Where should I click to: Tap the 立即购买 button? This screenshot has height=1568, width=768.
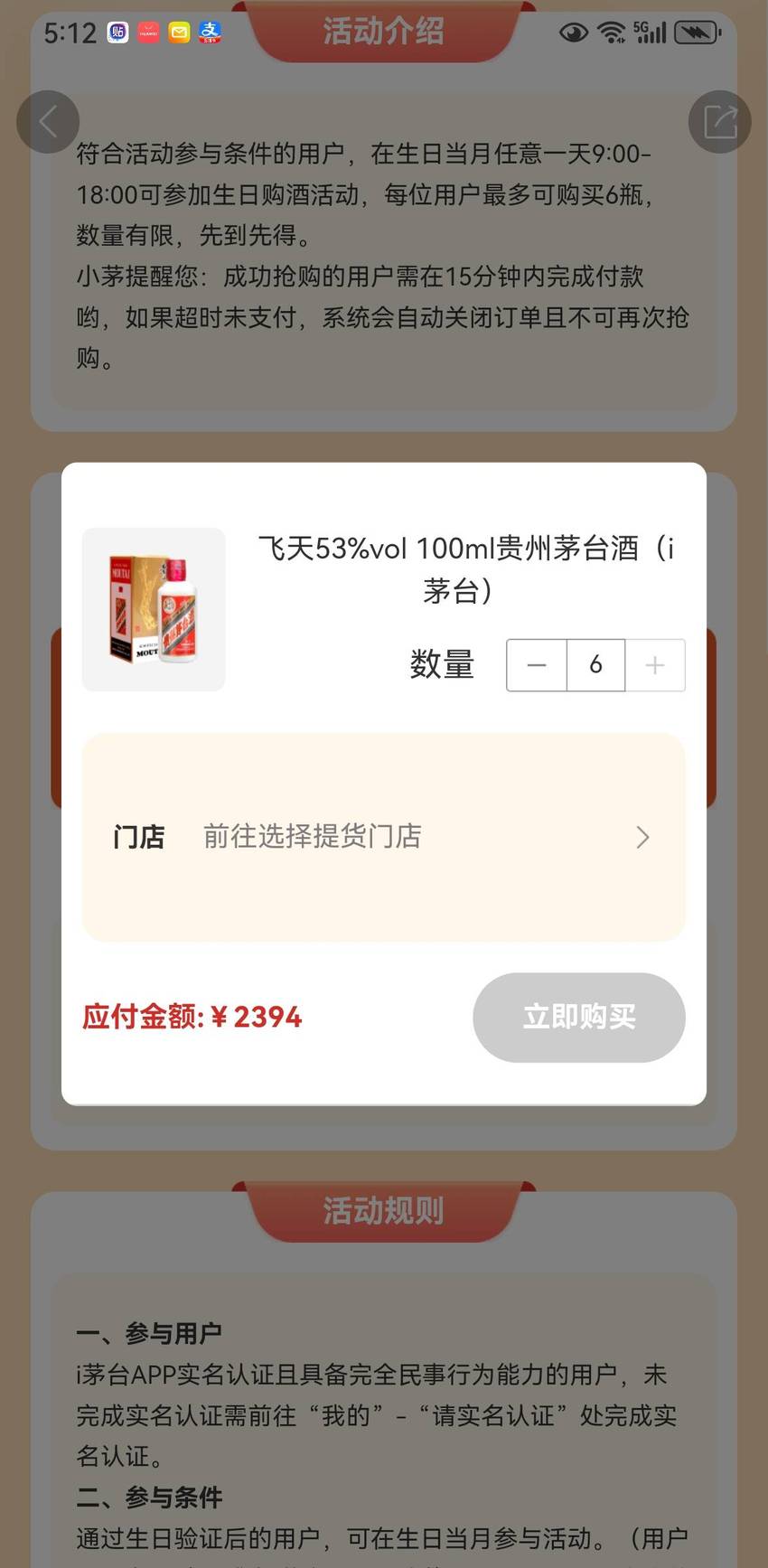(x=579, y=1018)
